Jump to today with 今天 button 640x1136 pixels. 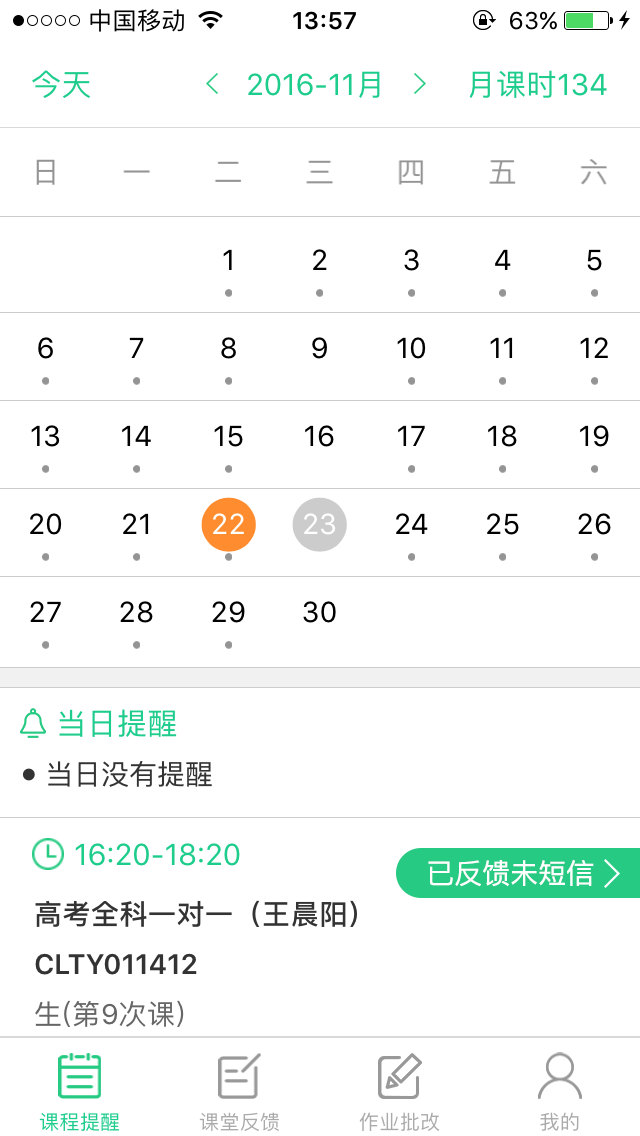tap(61, 85)
